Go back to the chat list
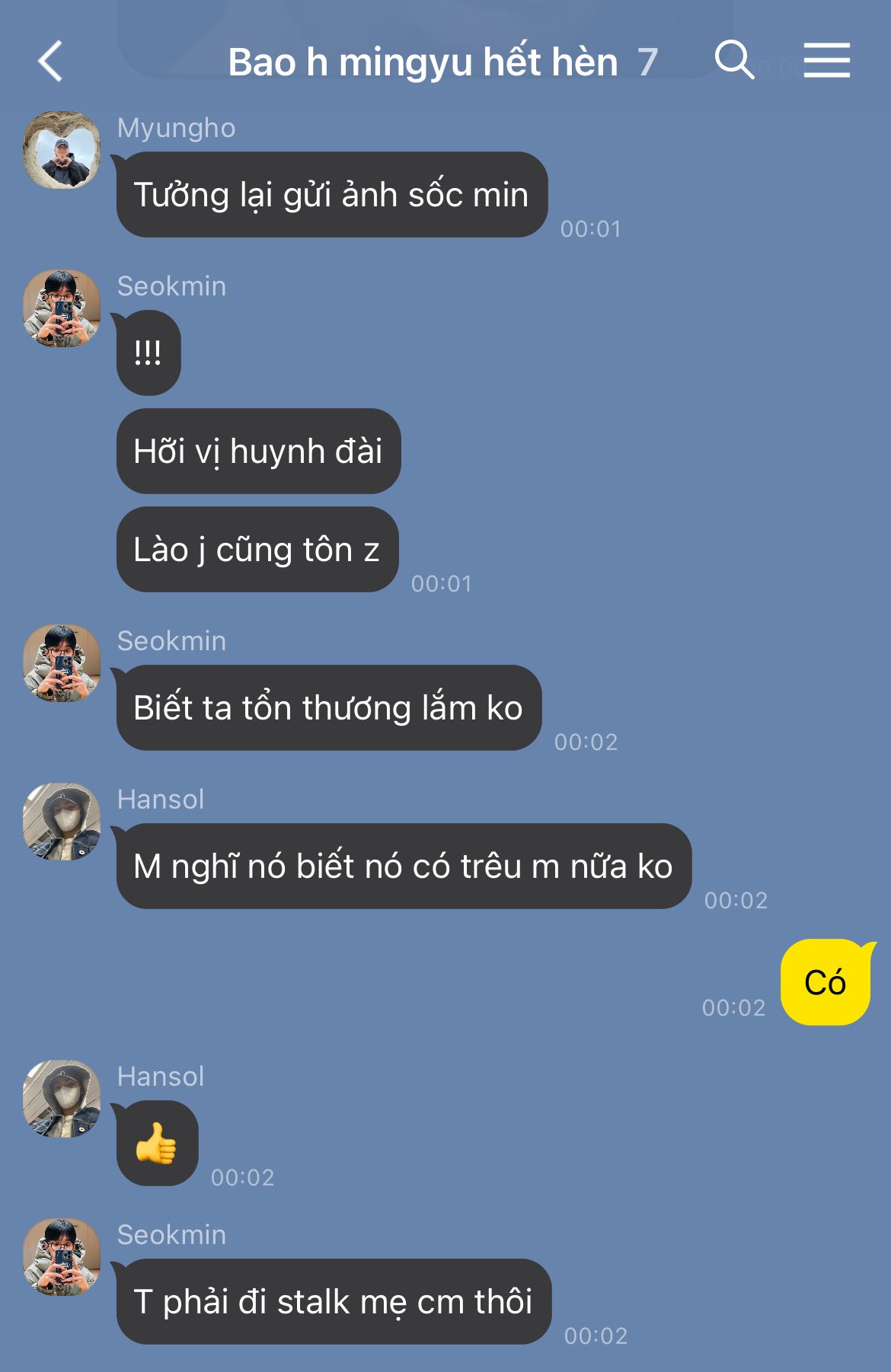The width and height of the screenshot is (891, 1372). click(50, 61)
